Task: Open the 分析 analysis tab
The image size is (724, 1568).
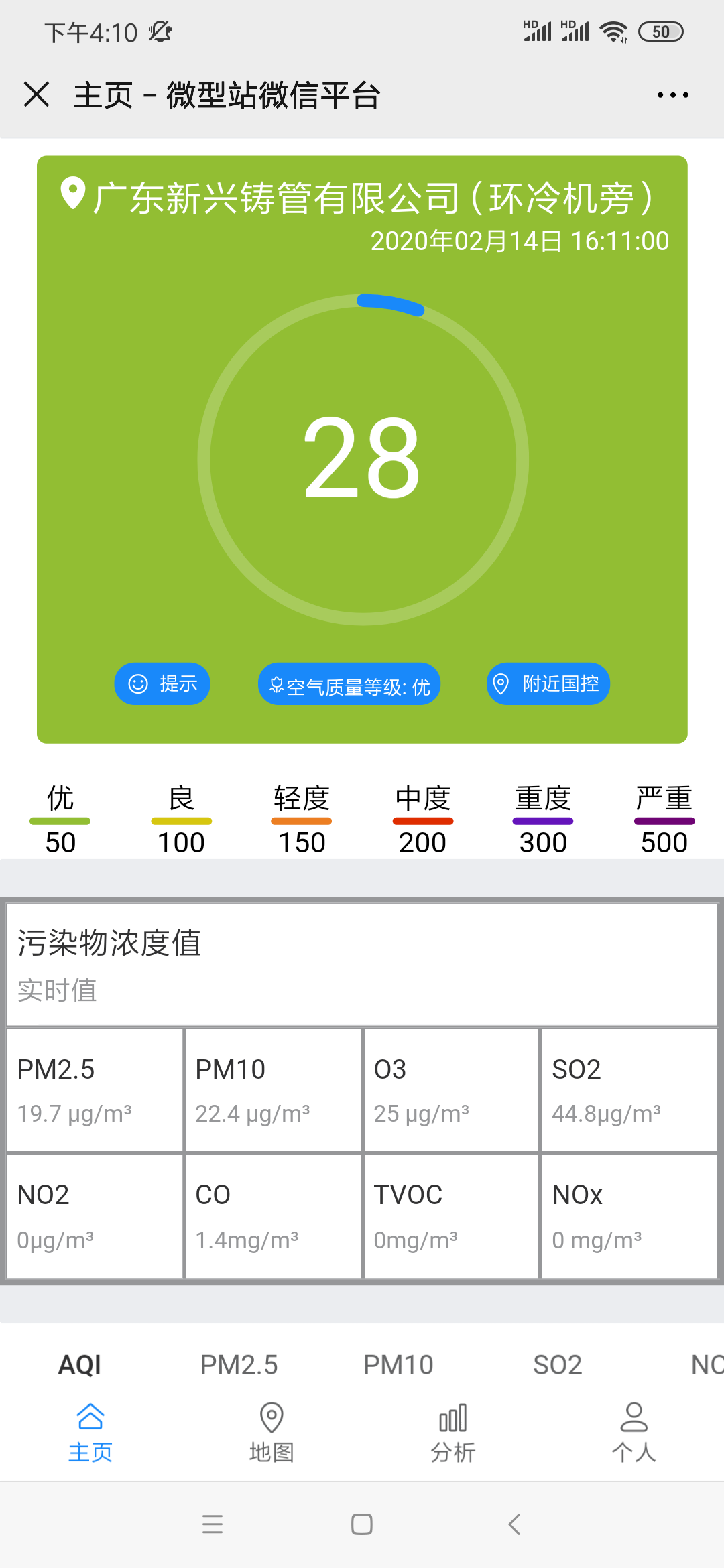Action: [x=452, y=1433]
